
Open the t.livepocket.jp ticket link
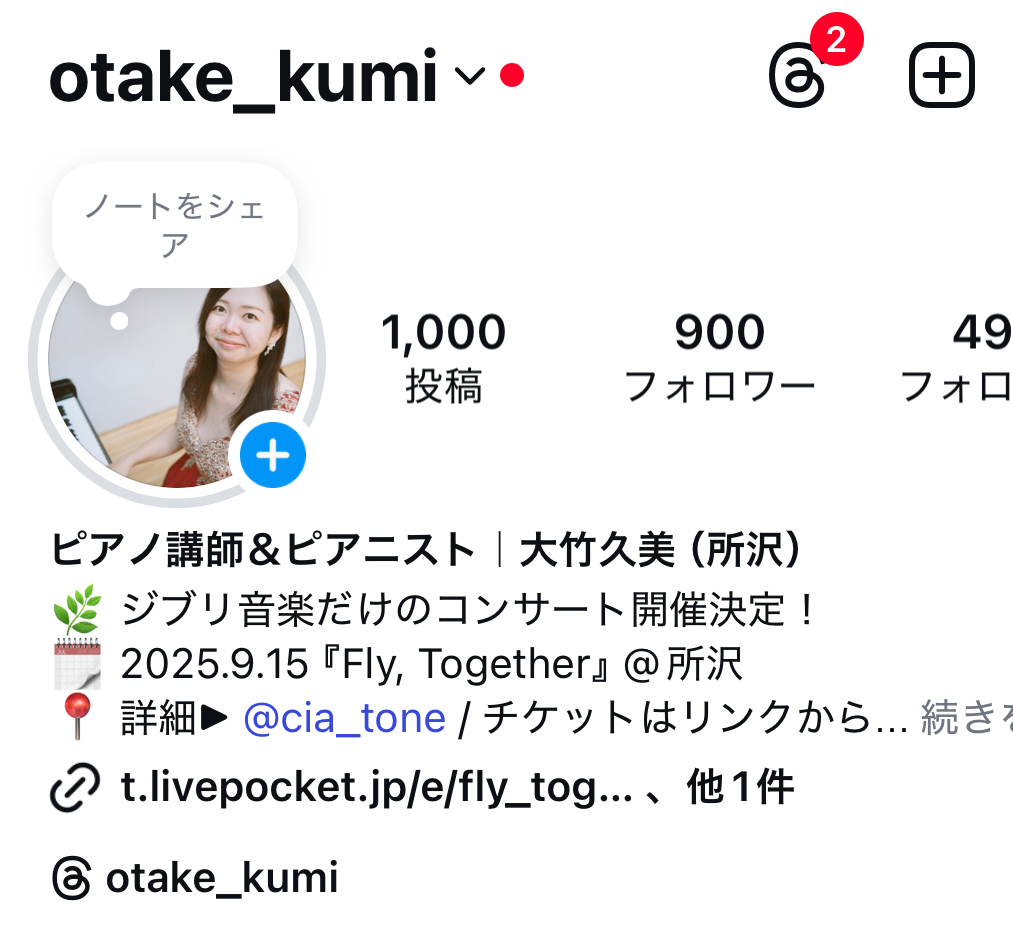(375, 789)
